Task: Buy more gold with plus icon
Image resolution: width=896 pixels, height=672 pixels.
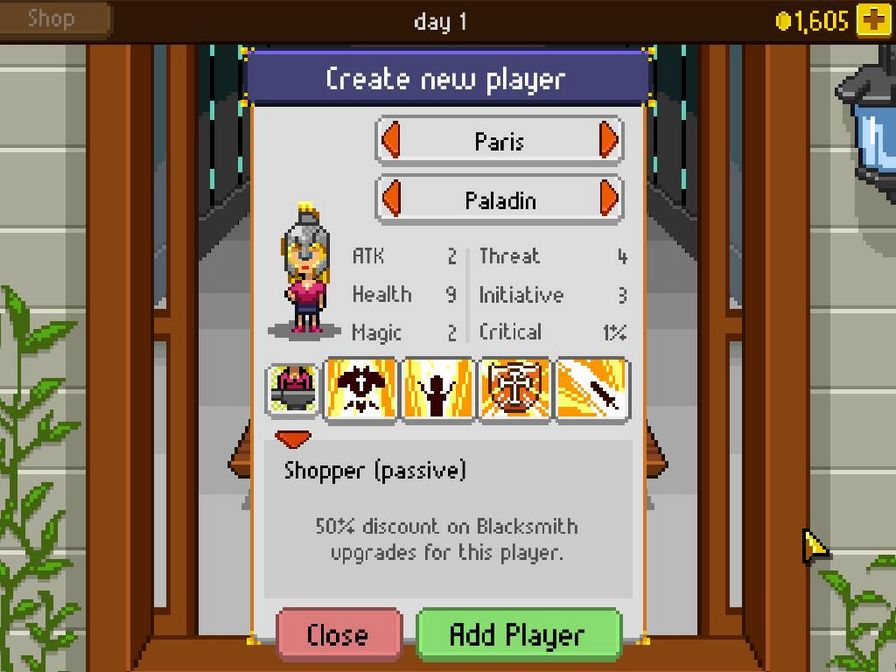Action: coord(870,20)
